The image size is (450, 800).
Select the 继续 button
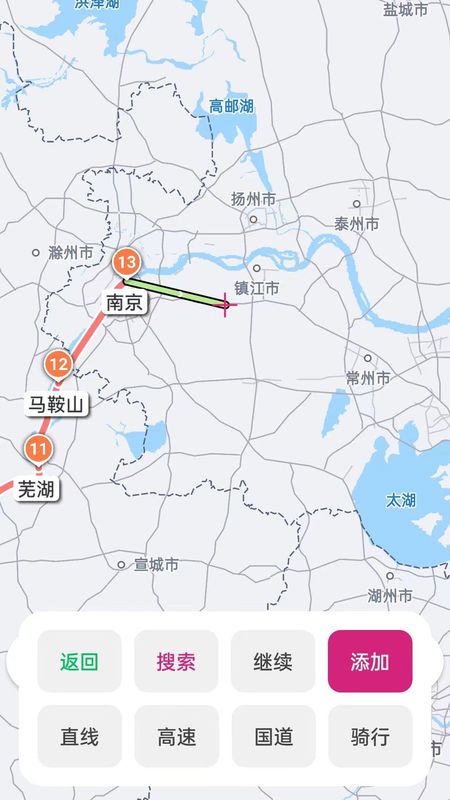click(x=273, y=661)
